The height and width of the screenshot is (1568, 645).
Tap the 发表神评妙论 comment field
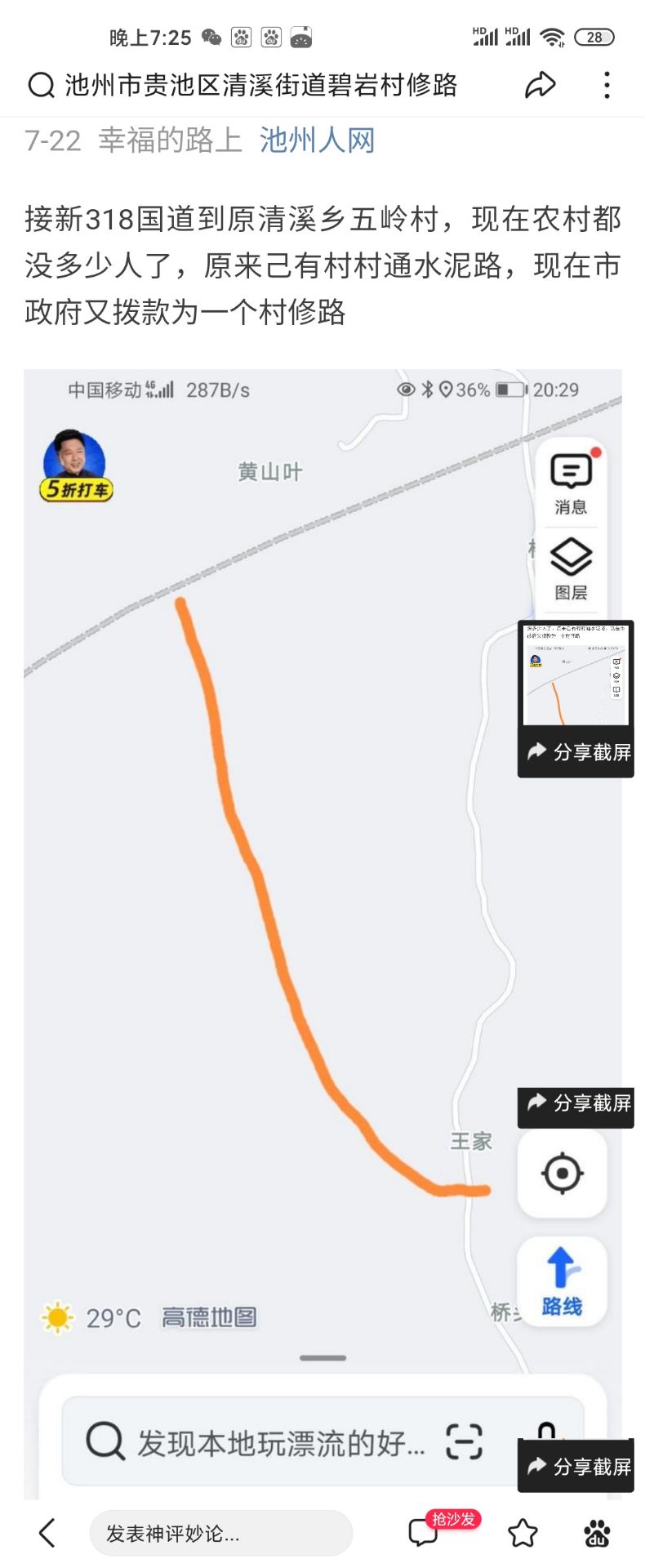(x=220, y=1533)
